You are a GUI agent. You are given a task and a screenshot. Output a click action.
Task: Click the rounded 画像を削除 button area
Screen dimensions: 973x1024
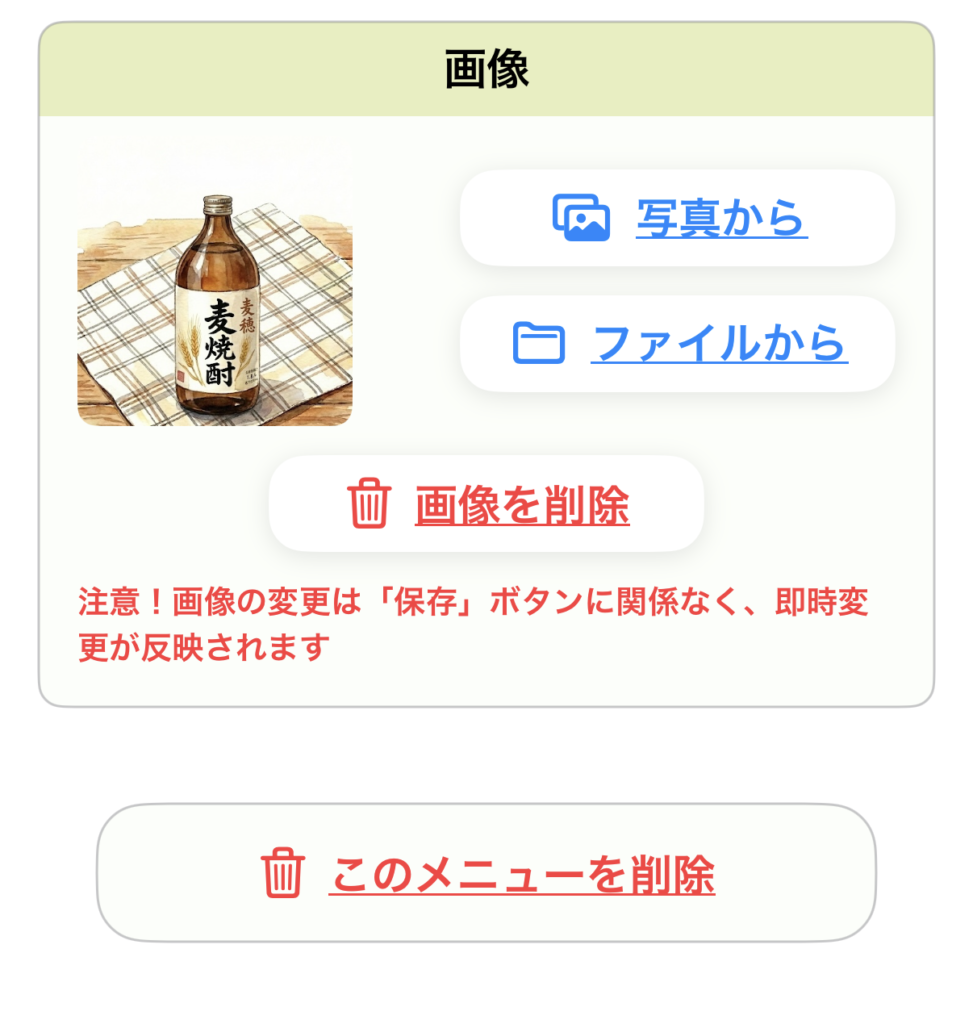click(486, 503)
